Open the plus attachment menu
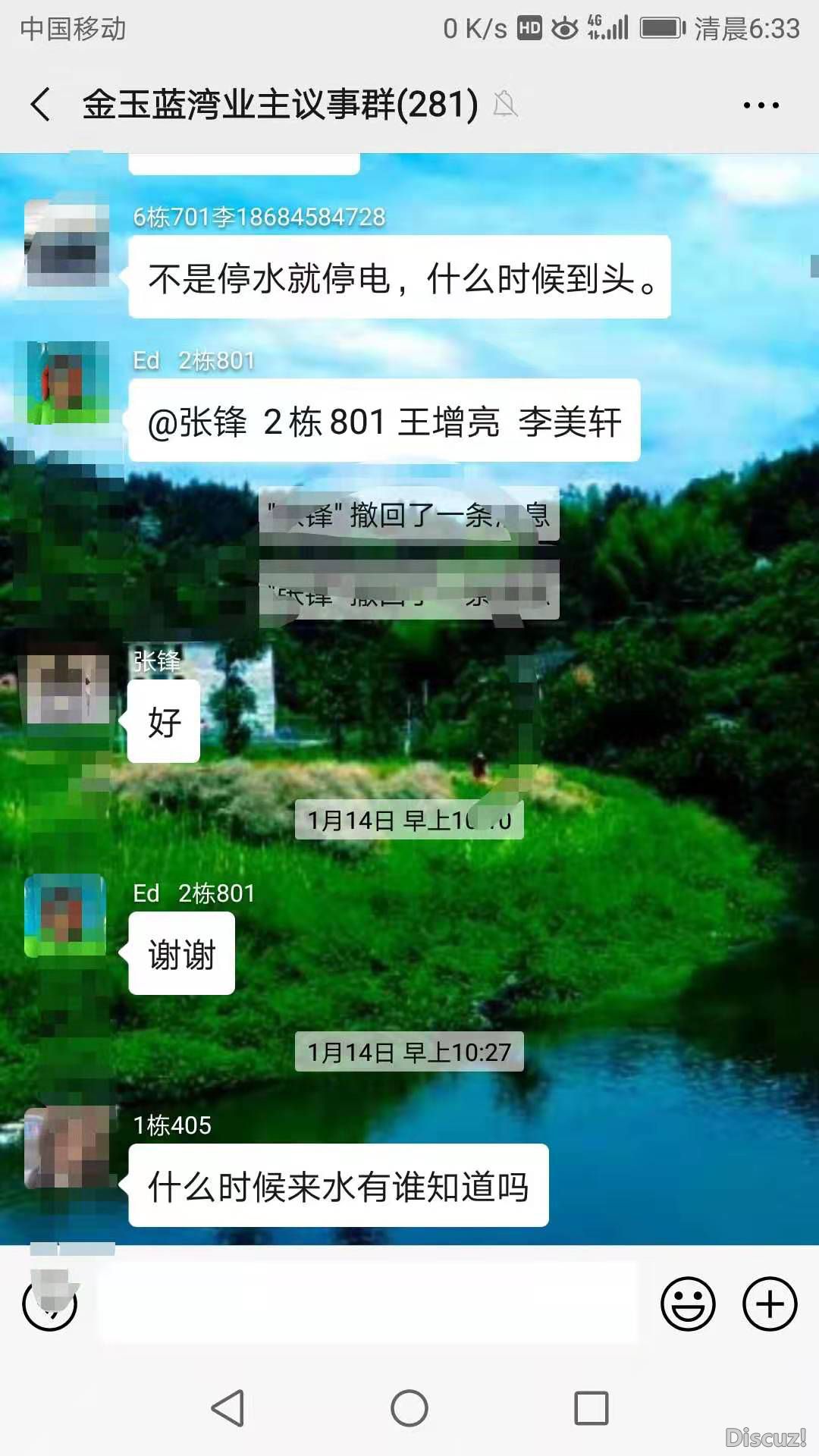819x1456 pixels. [769, 1304]
